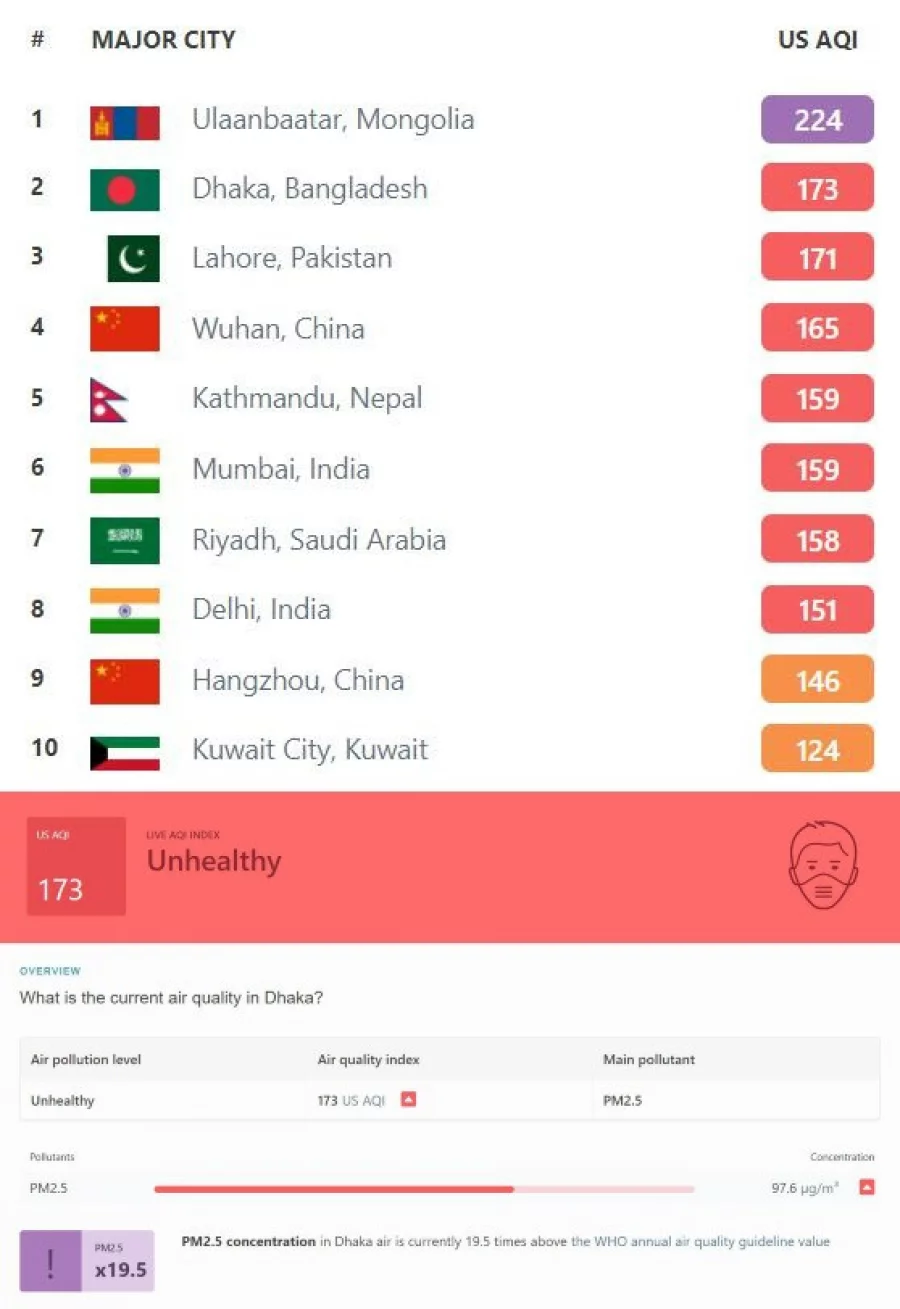Expand the red arrow beside 173 US AQI
Viewport: 900px width, 1309px height.
pyautogui.click(x=407, y=1097)
